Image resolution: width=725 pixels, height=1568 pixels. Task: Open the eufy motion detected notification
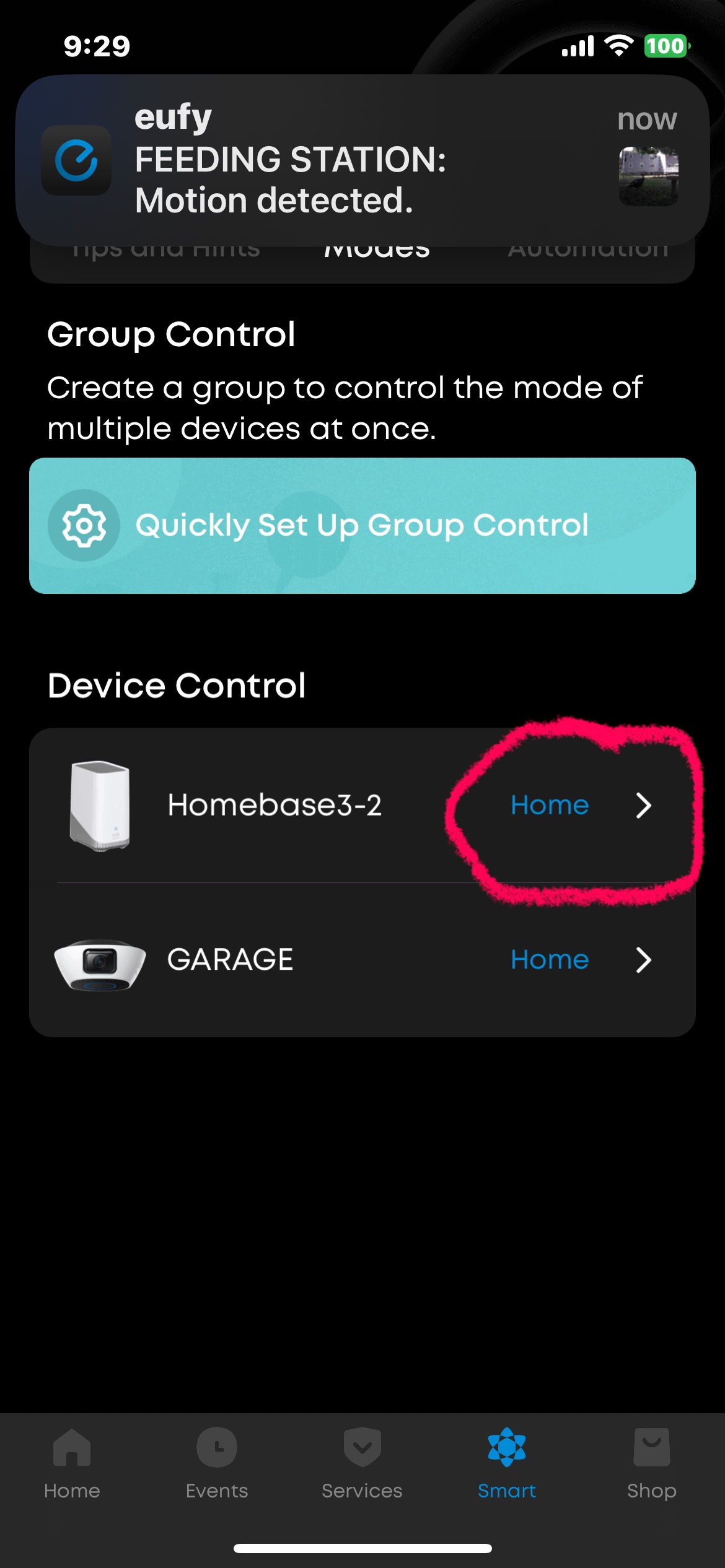(x=362, y=161)
